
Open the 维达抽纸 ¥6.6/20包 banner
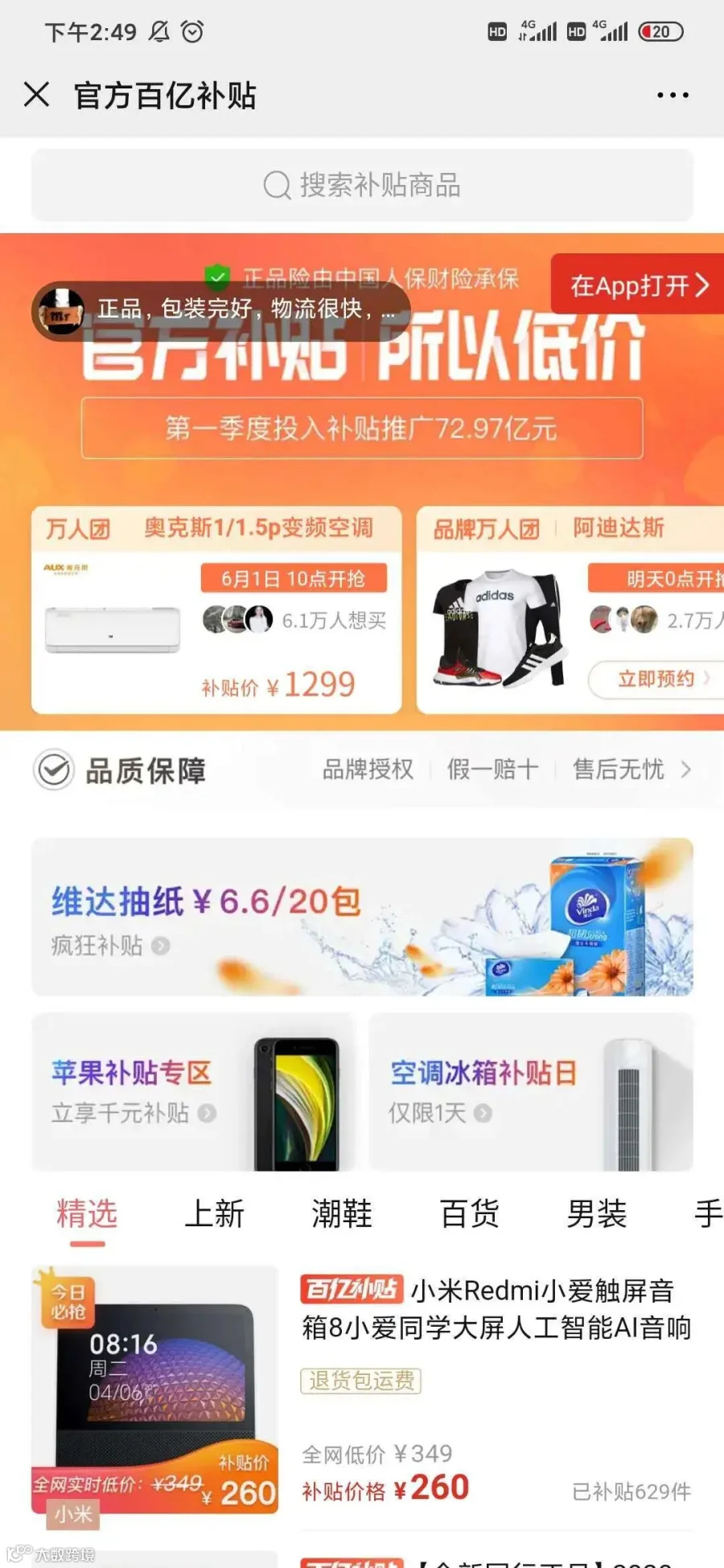(362, 917)
